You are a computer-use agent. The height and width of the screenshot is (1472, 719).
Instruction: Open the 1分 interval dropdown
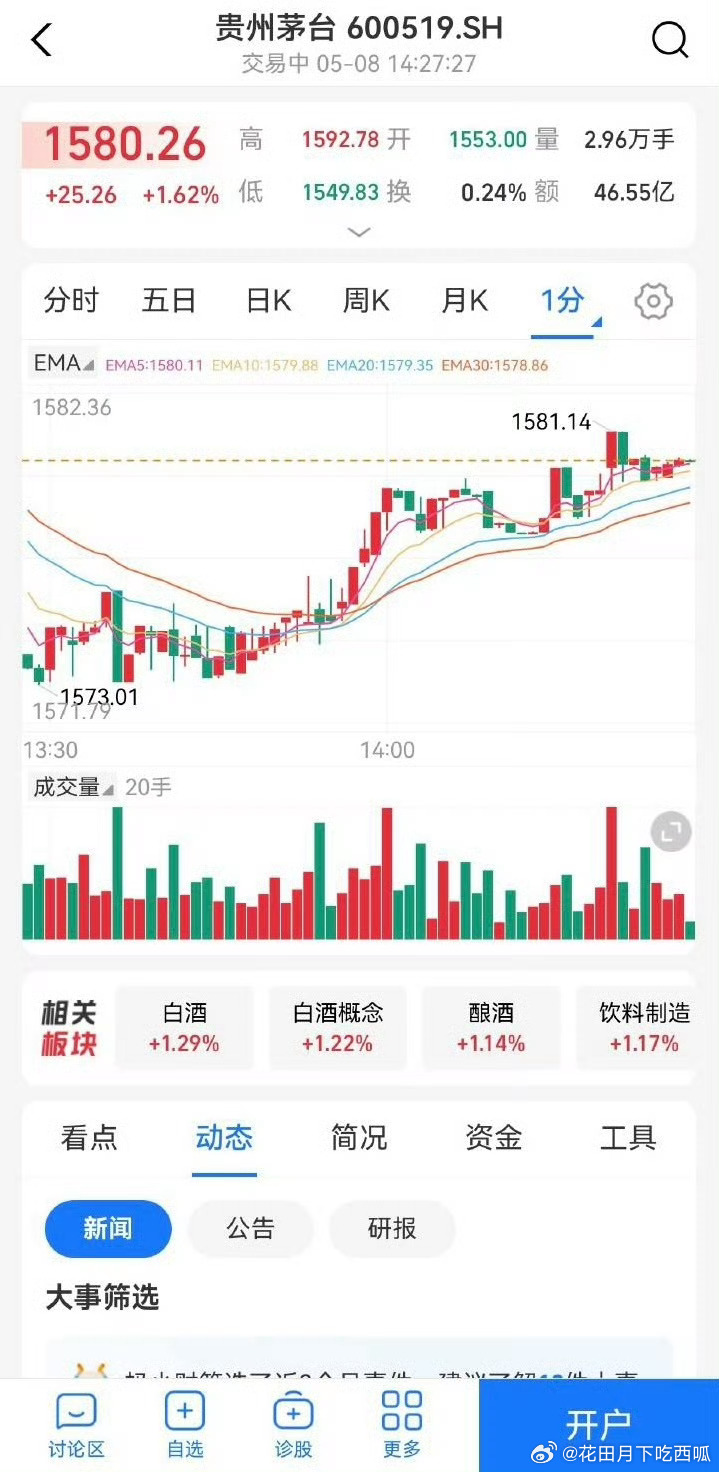tap(567, 302)
